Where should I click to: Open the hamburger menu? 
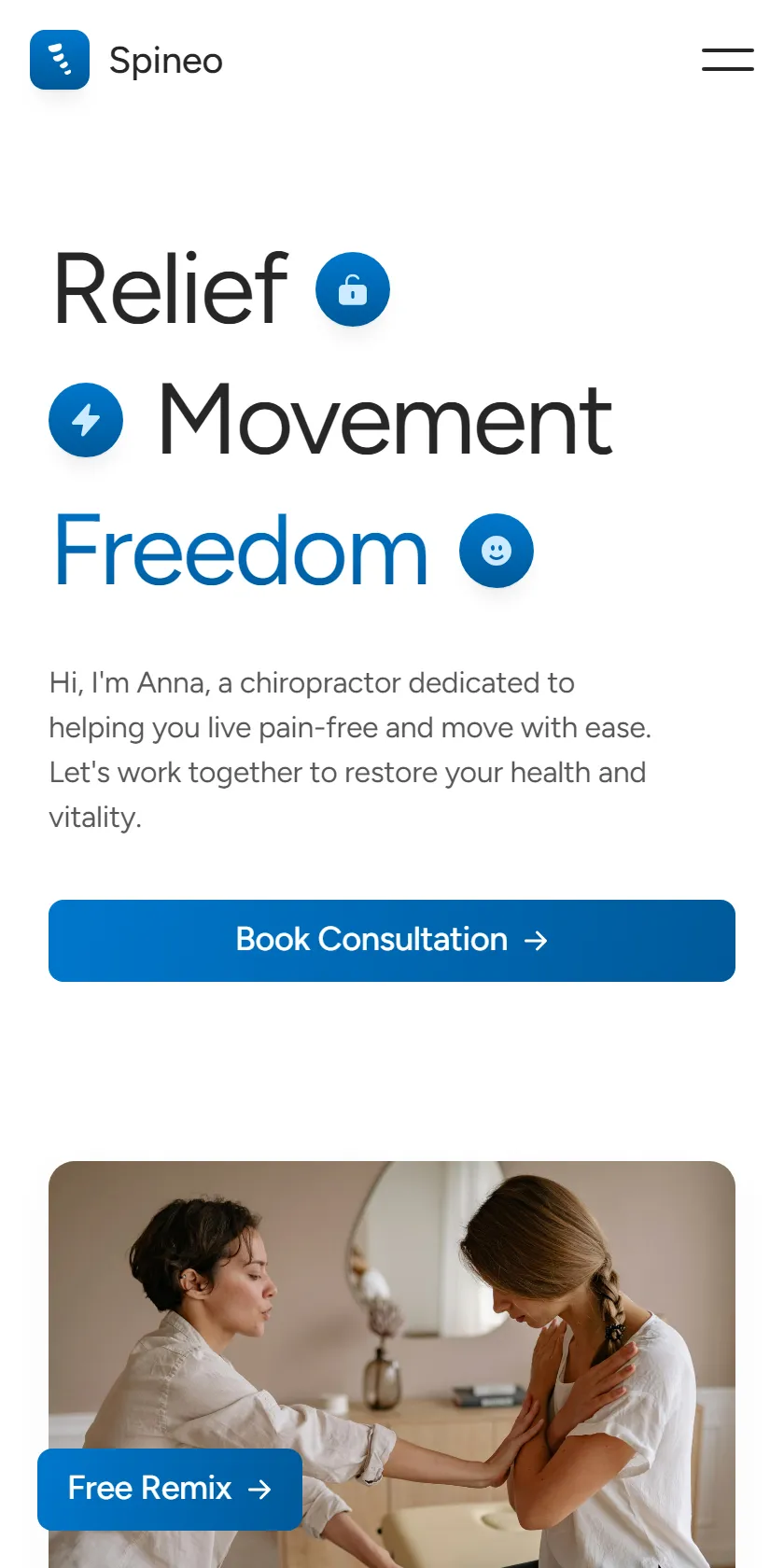[x=728, y=60]
